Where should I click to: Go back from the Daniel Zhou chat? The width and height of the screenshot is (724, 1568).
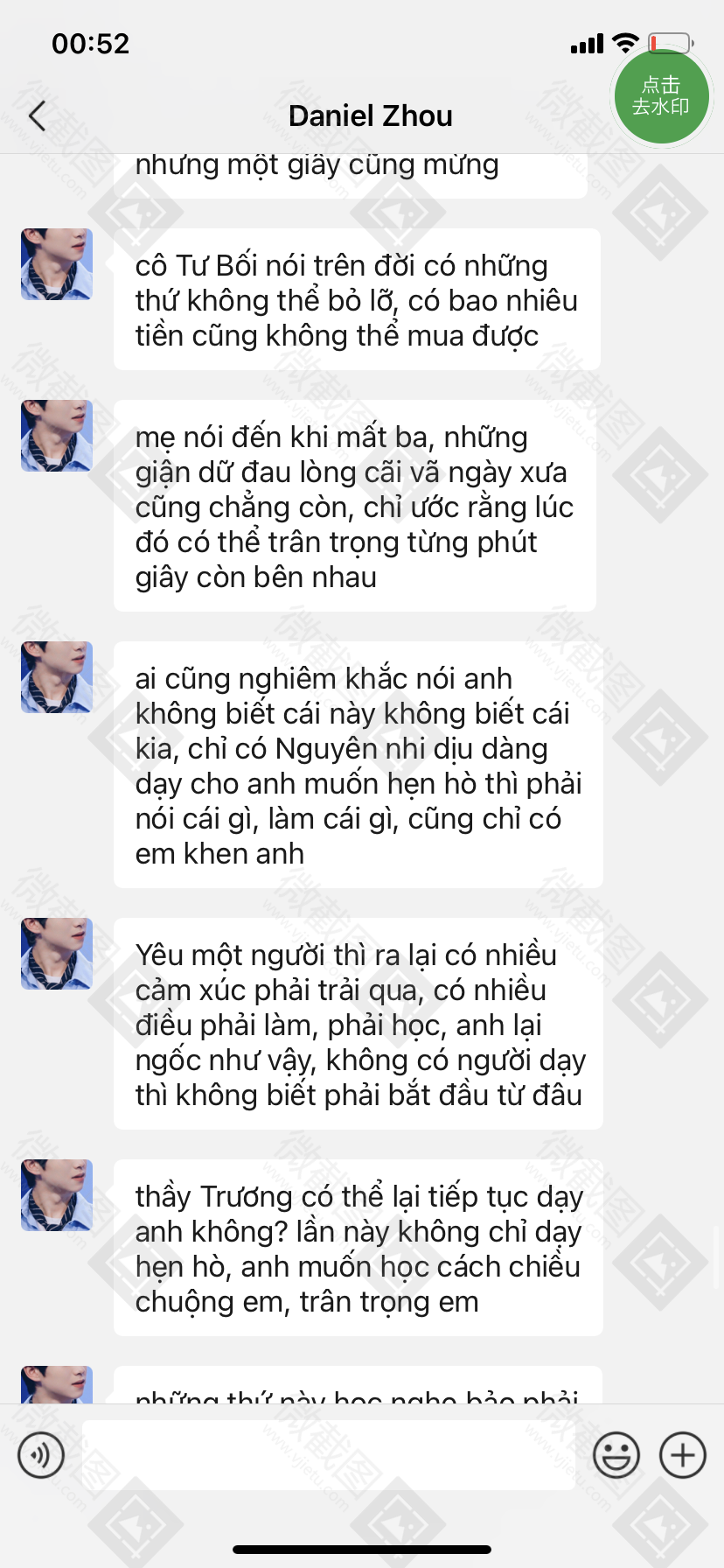click(x=38, y=115)
